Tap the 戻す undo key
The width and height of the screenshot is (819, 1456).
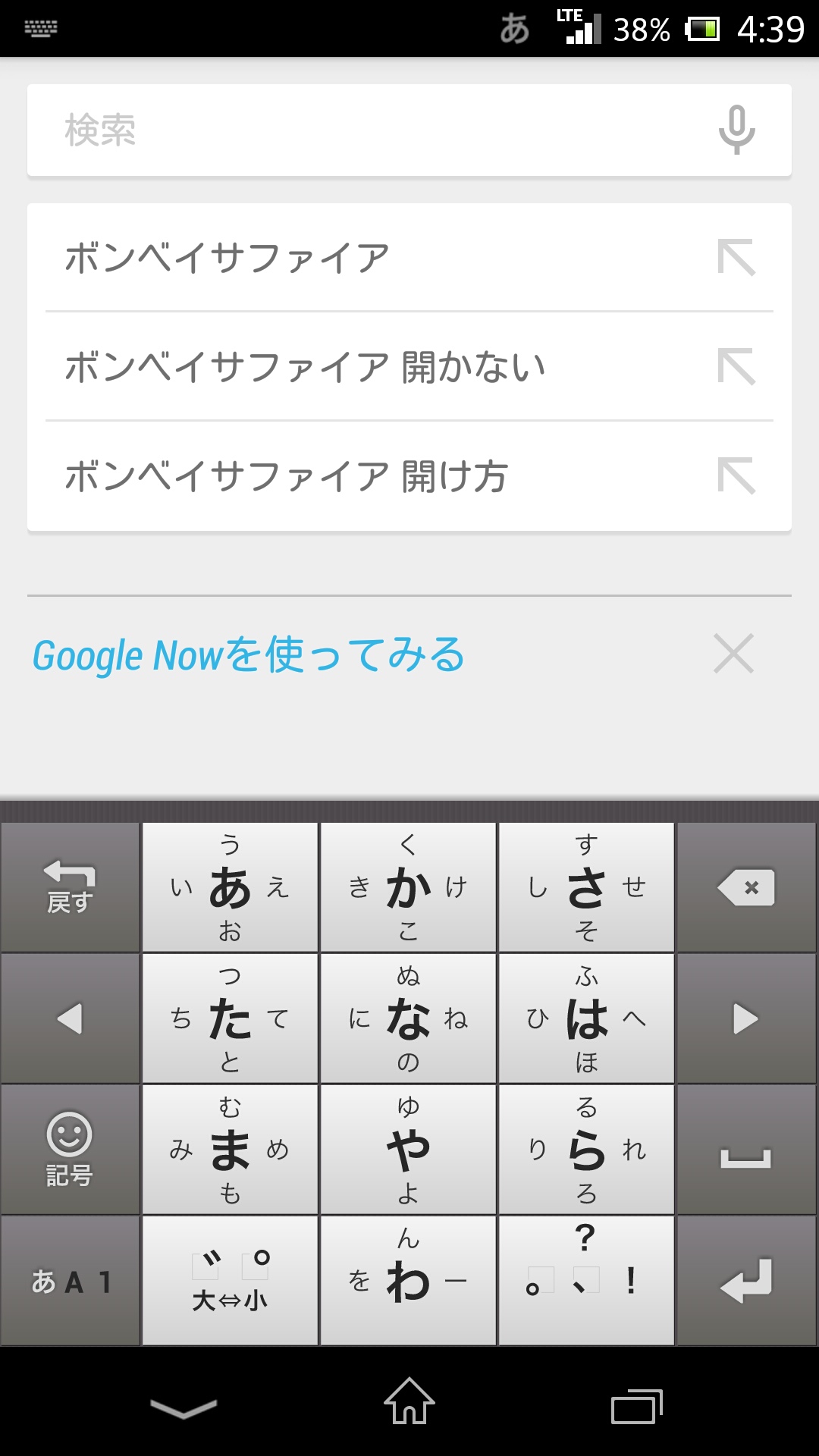(x=71, y=887)
